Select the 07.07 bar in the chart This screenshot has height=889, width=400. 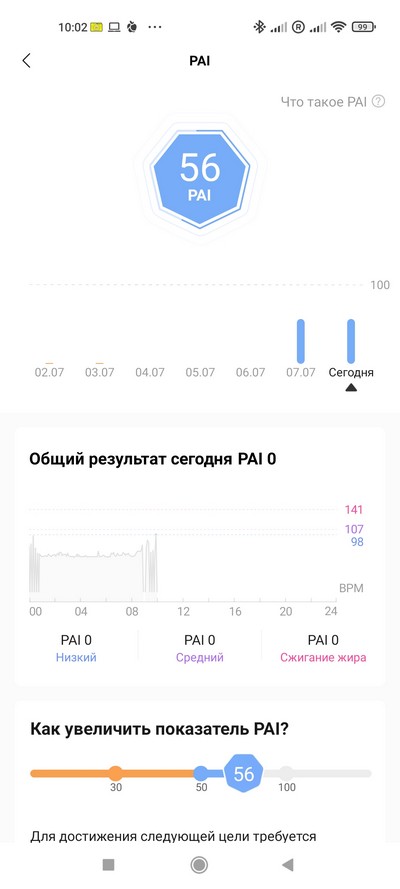point(301,341)
